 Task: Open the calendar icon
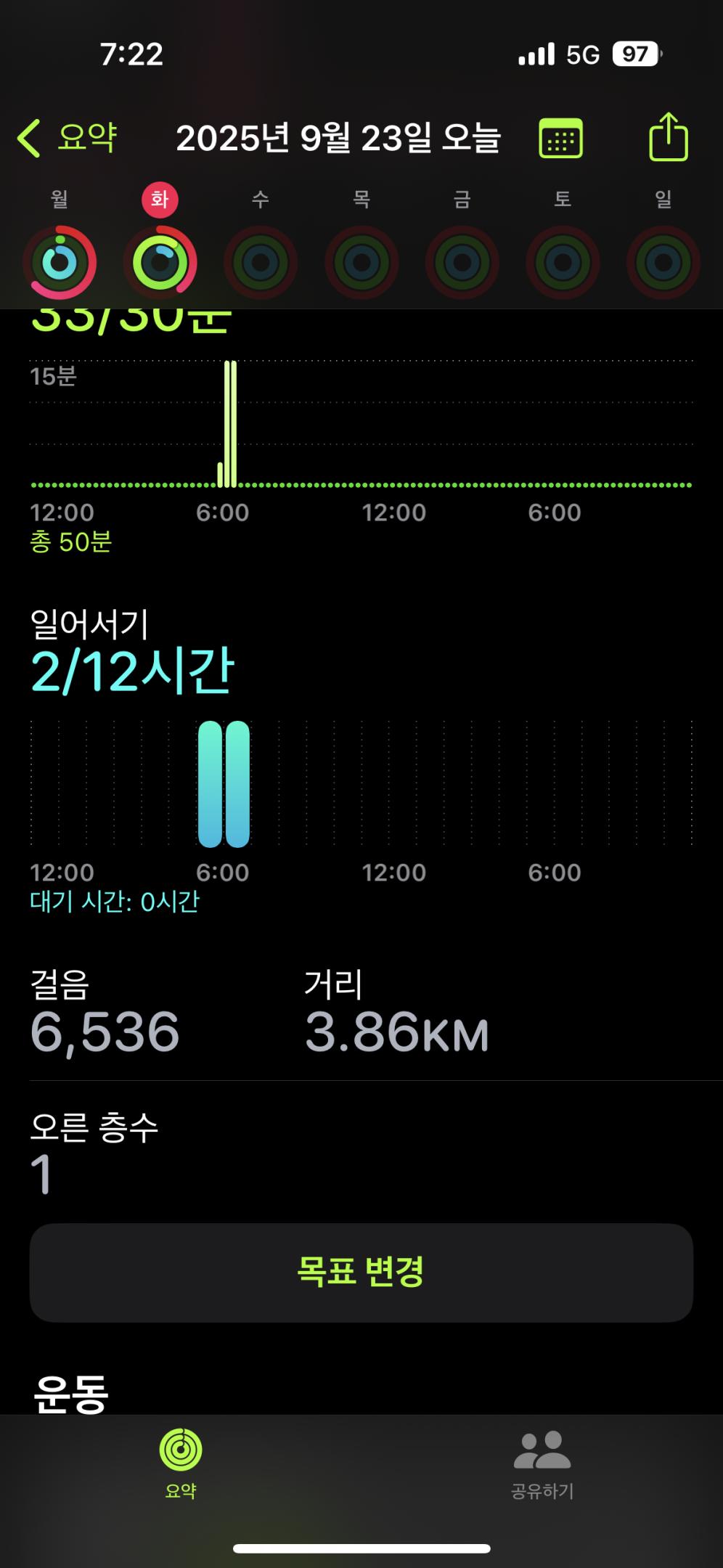pyautogui.click(x=560, y=138)
